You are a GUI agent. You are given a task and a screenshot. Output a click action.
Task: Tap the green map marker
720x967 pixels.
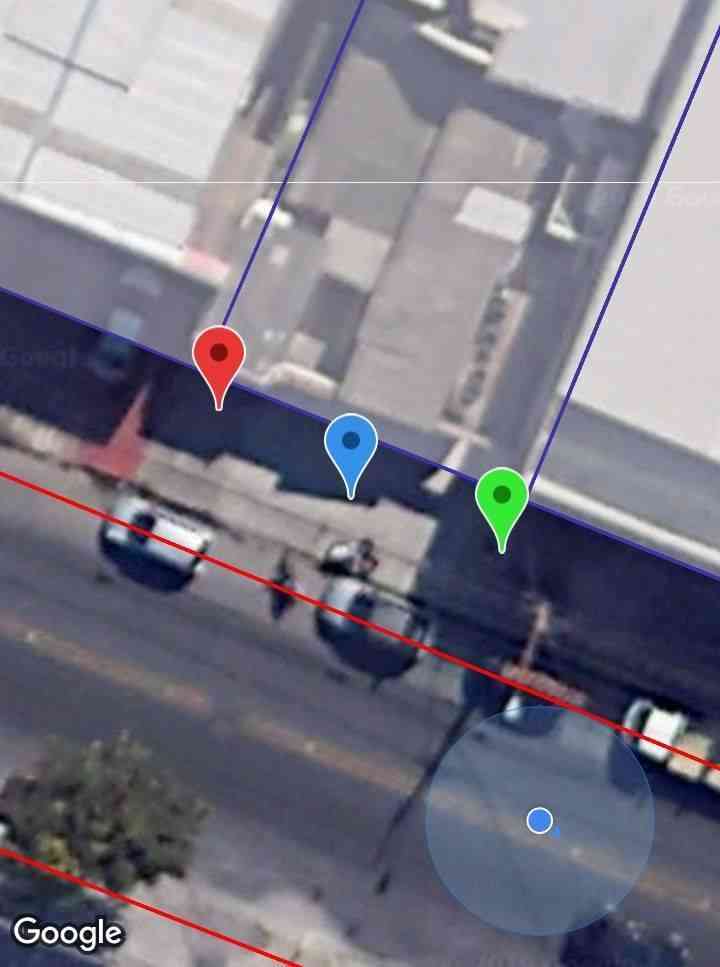[x=502, y=498]
